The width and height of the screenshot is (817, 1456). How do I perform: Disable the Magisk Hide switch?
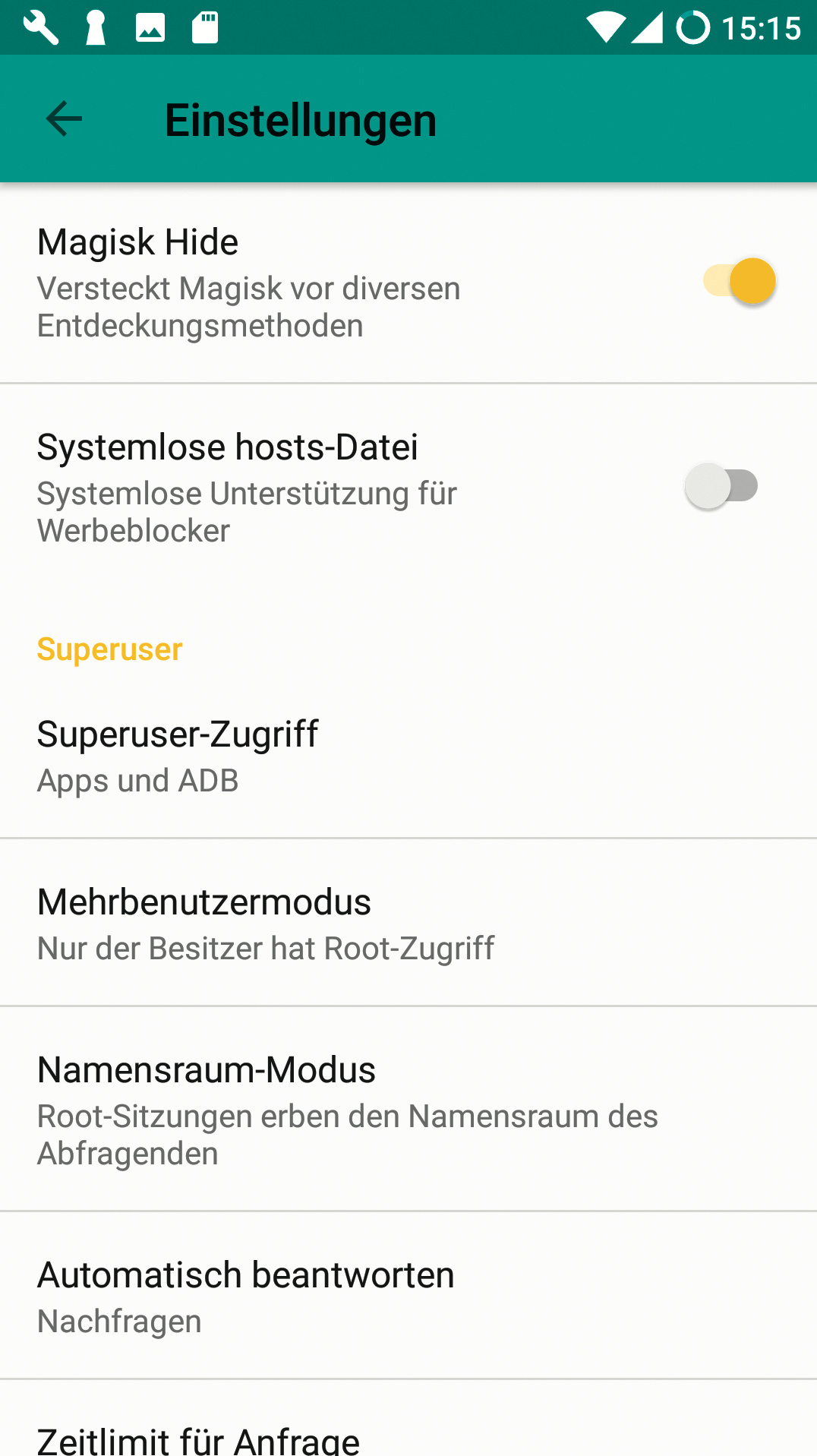739,282
